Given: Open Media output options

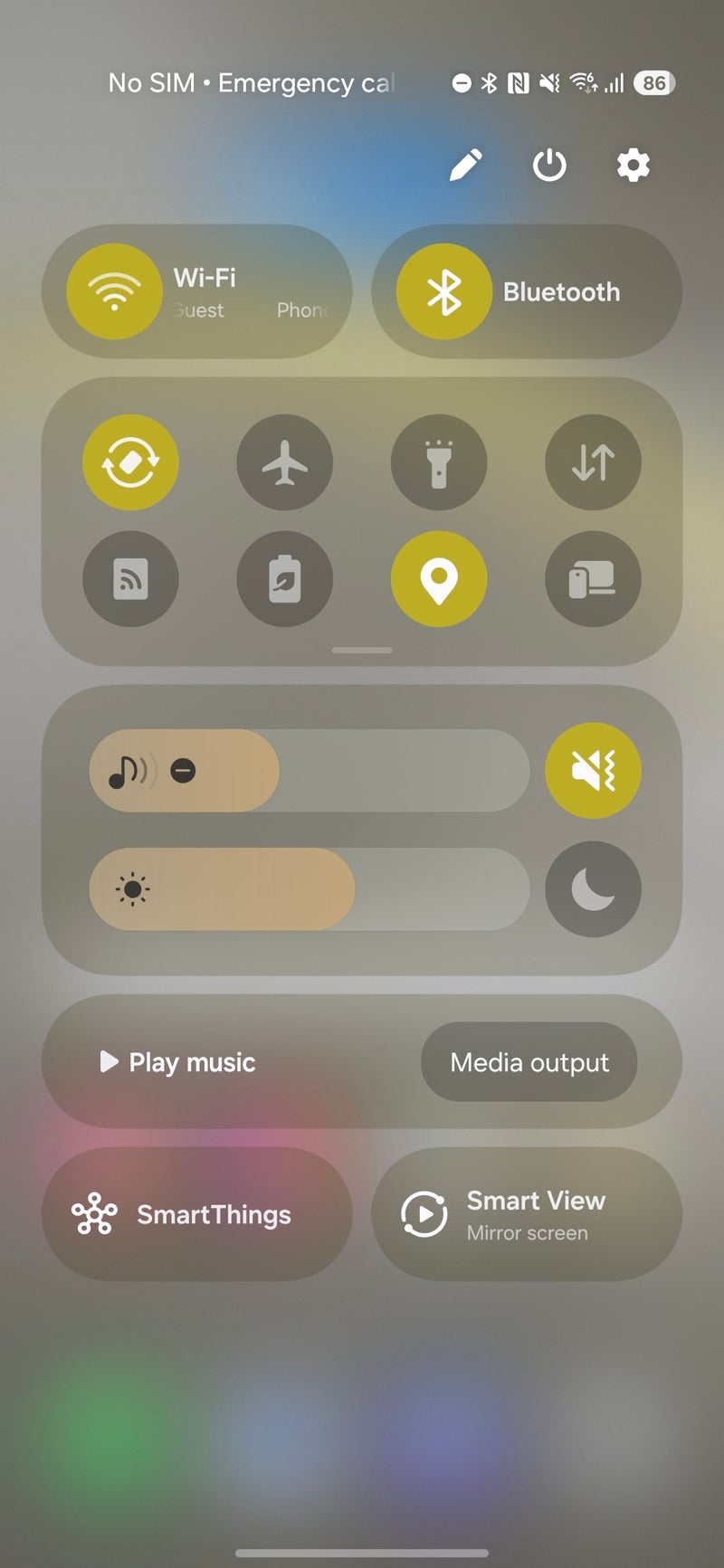Looking at the screenshot, I should [529, 1062].
